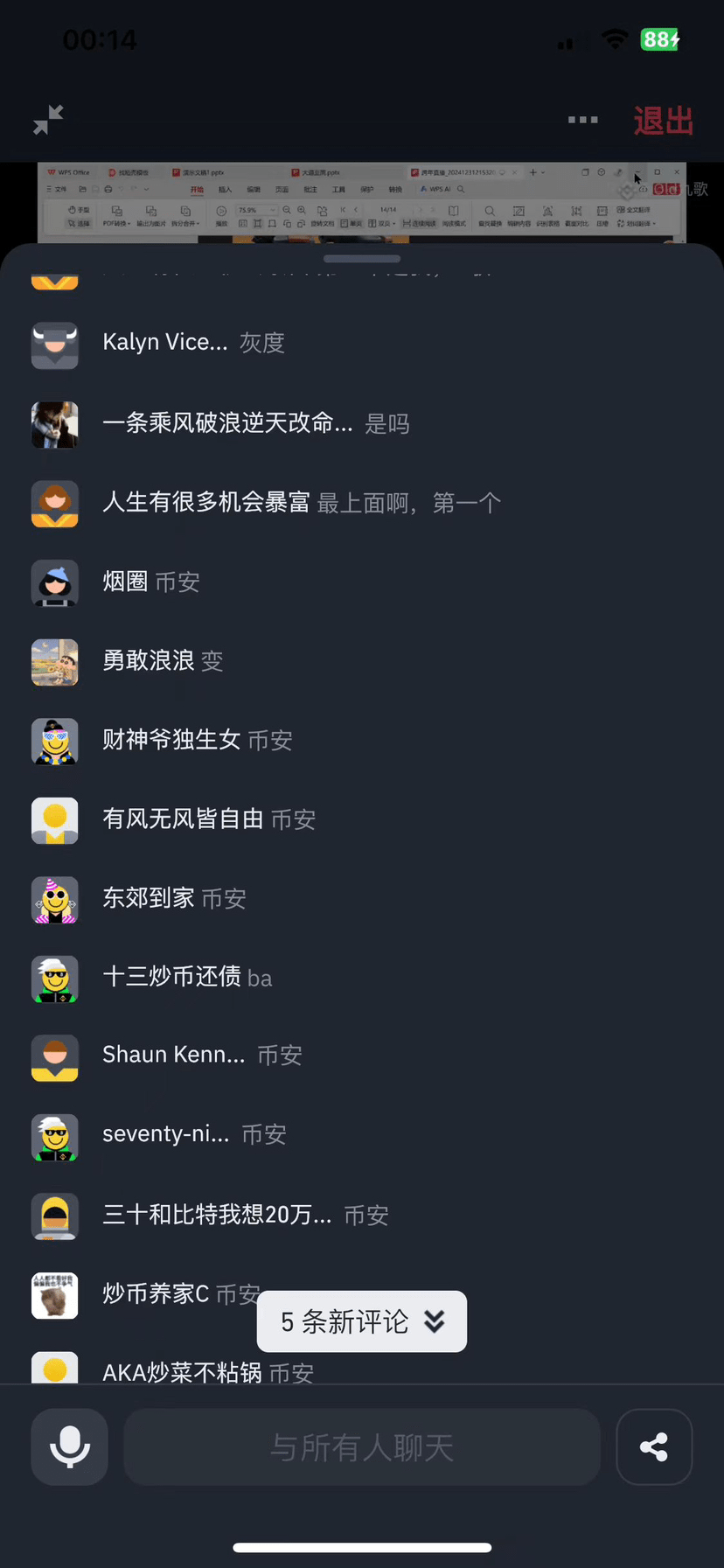Tap 退出 to leave the live room
Viewport: 724px width, 1568px height.
click(x=663, y=121)
